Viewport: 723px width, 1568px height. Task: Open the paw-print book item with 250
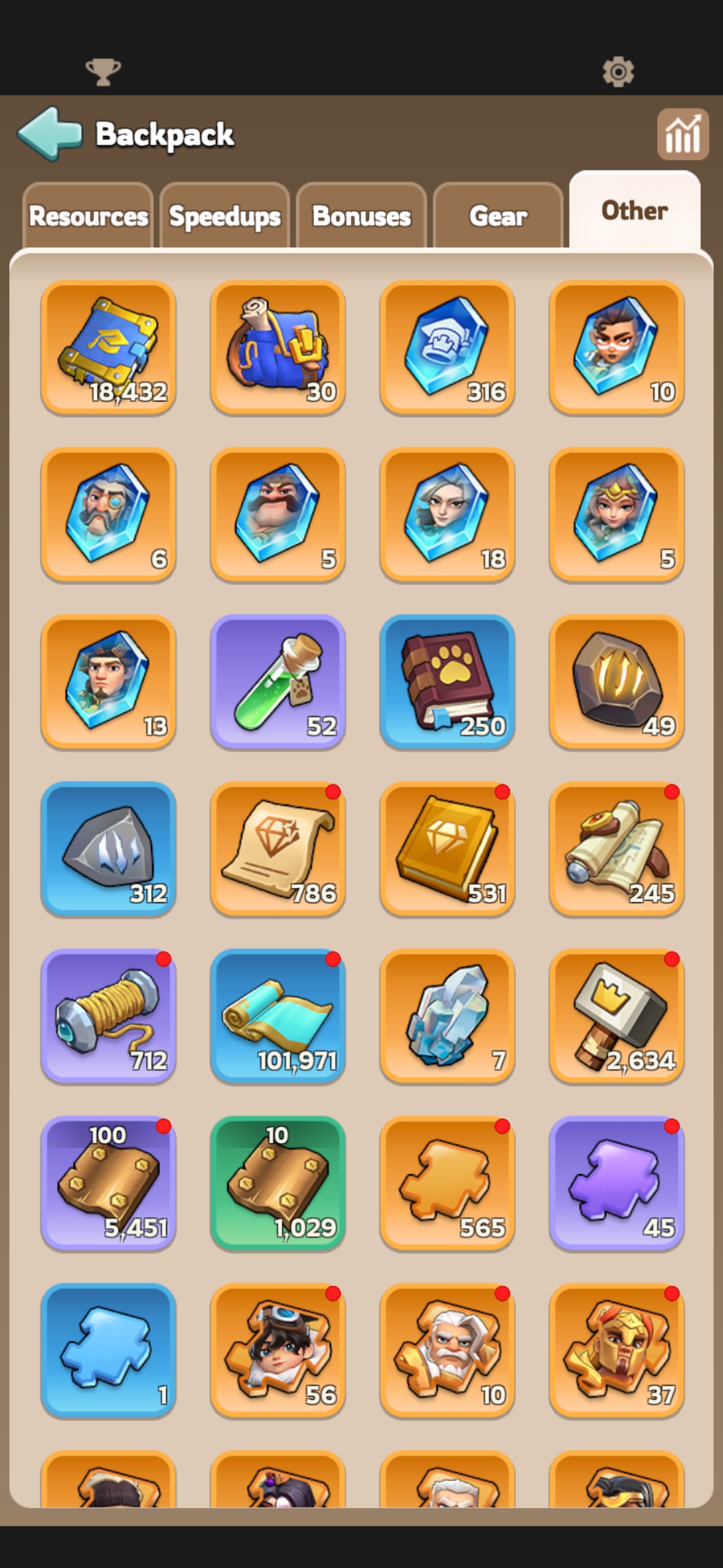click(x=447, y=682)
